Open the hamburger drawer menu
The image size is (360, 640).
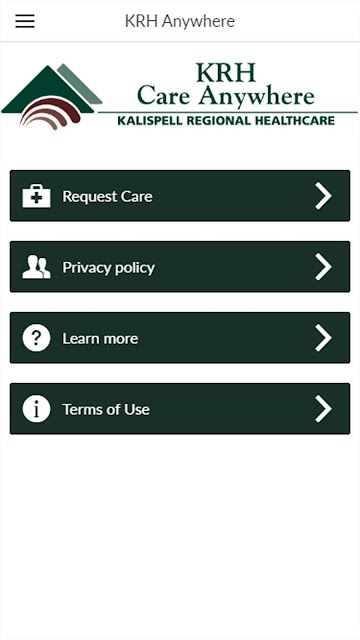click(x=25, y=21)
